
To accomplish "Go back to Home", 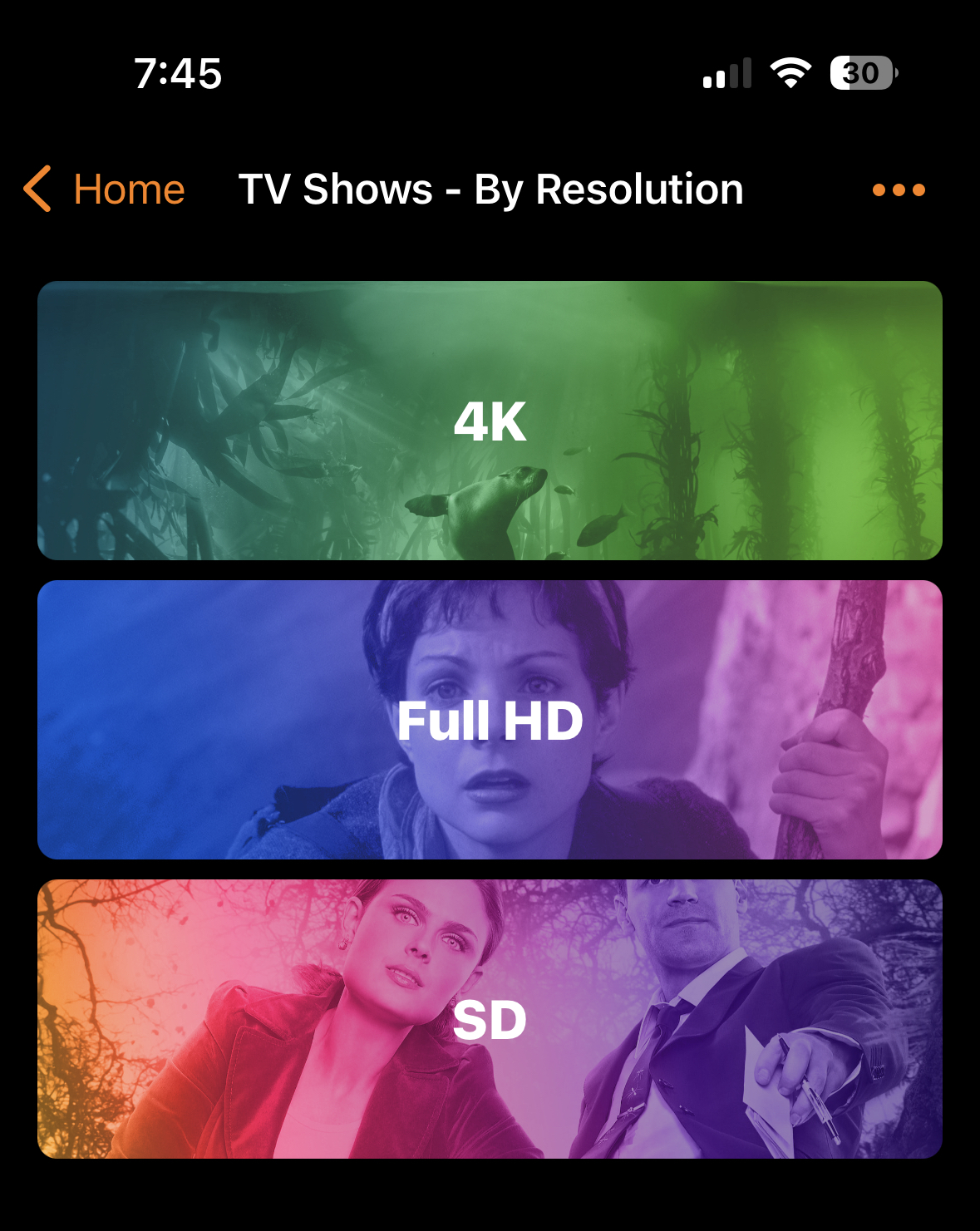I will tap(105, 190).
